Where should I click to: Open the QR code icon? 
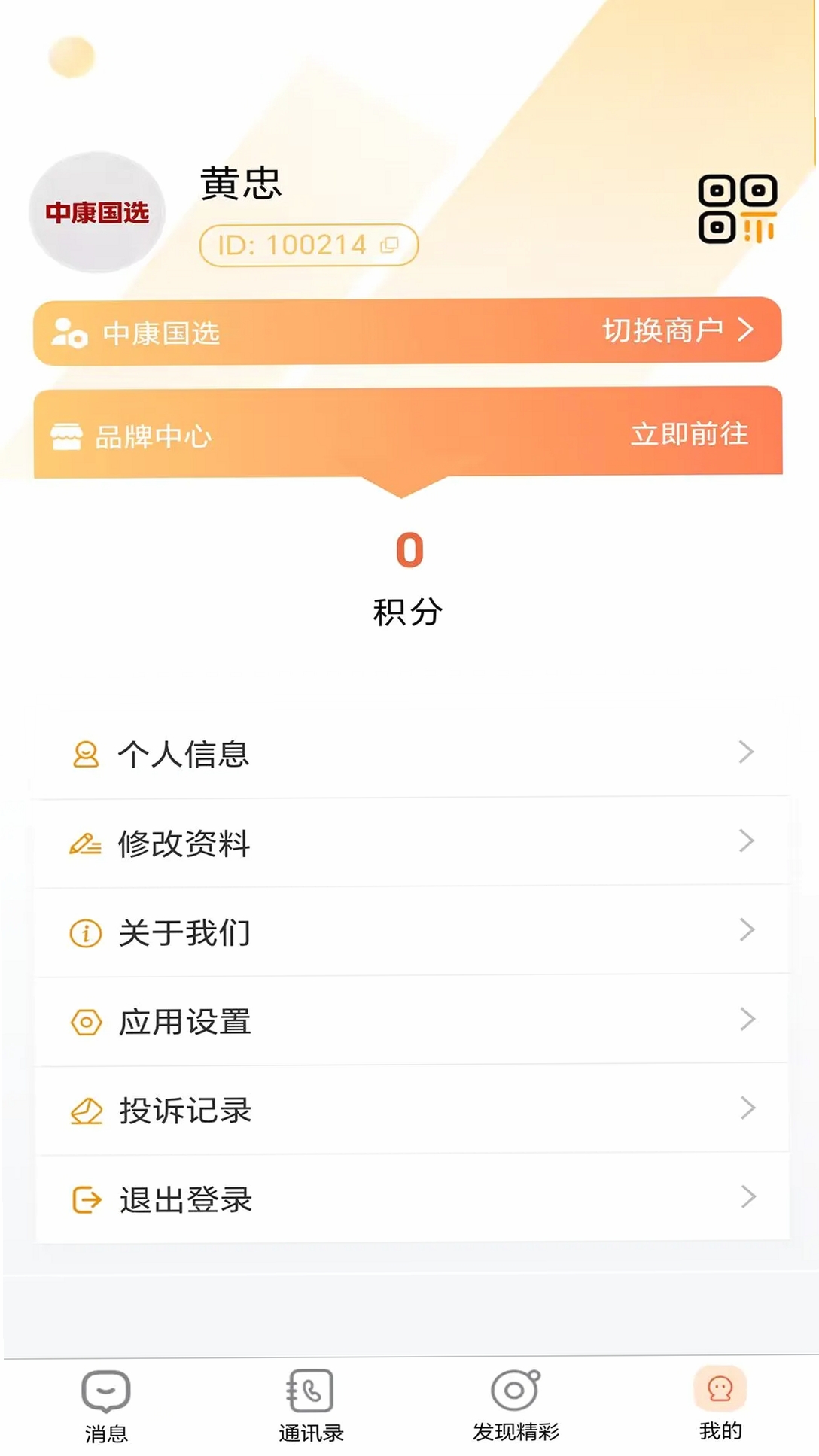point(737,208)
